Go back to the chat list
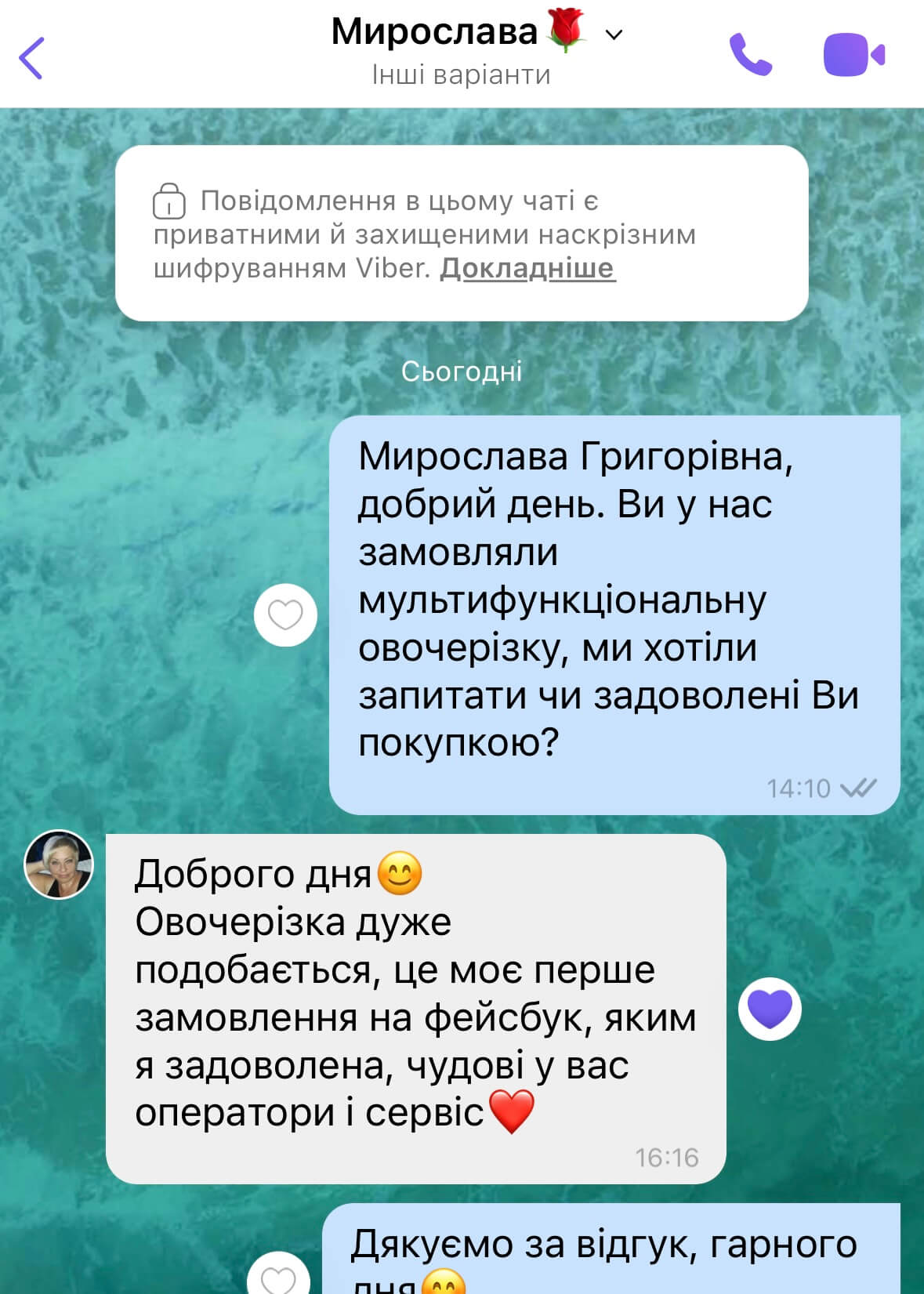The height and width of the screenshot is (1294, 924). (x=31, y=57)
